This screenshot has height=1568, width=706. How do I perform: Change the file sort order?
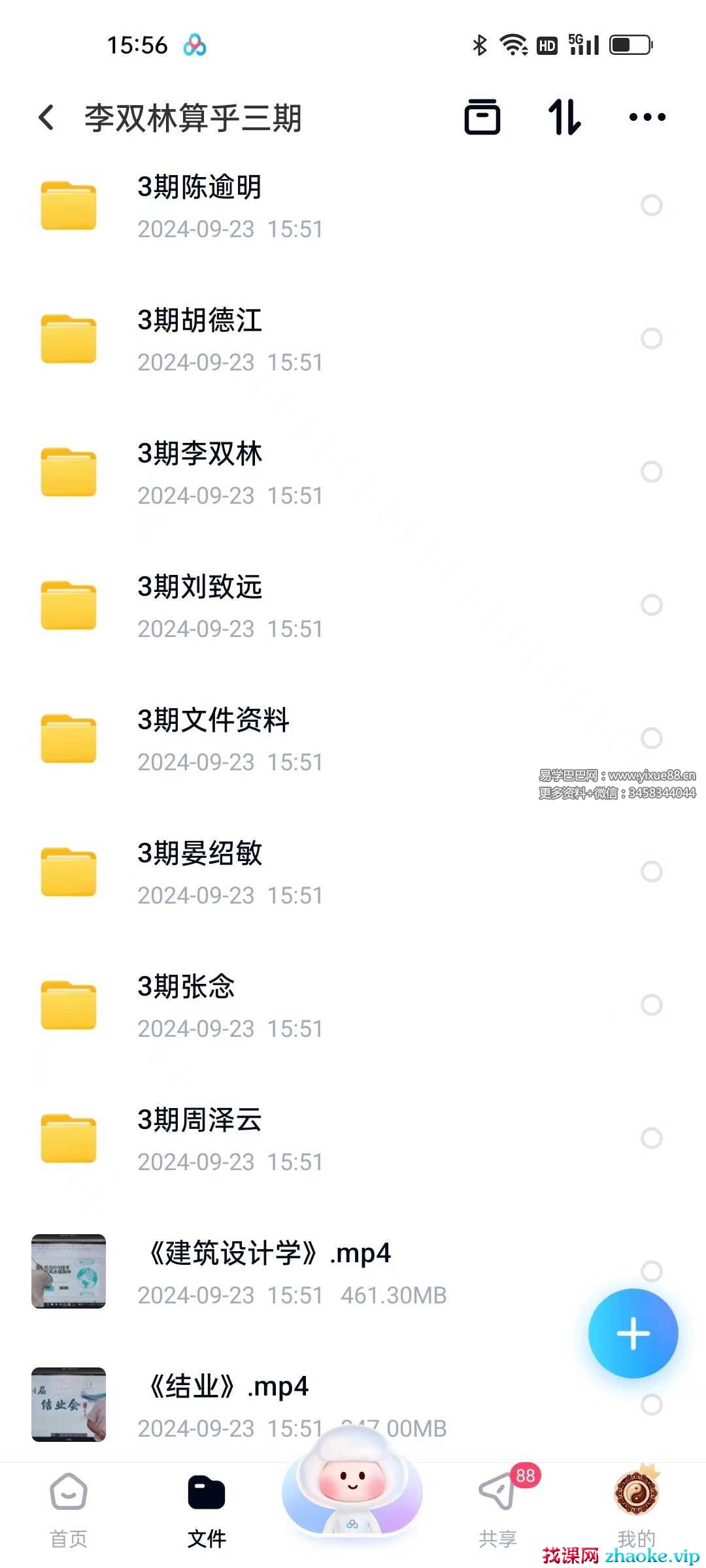564,118
